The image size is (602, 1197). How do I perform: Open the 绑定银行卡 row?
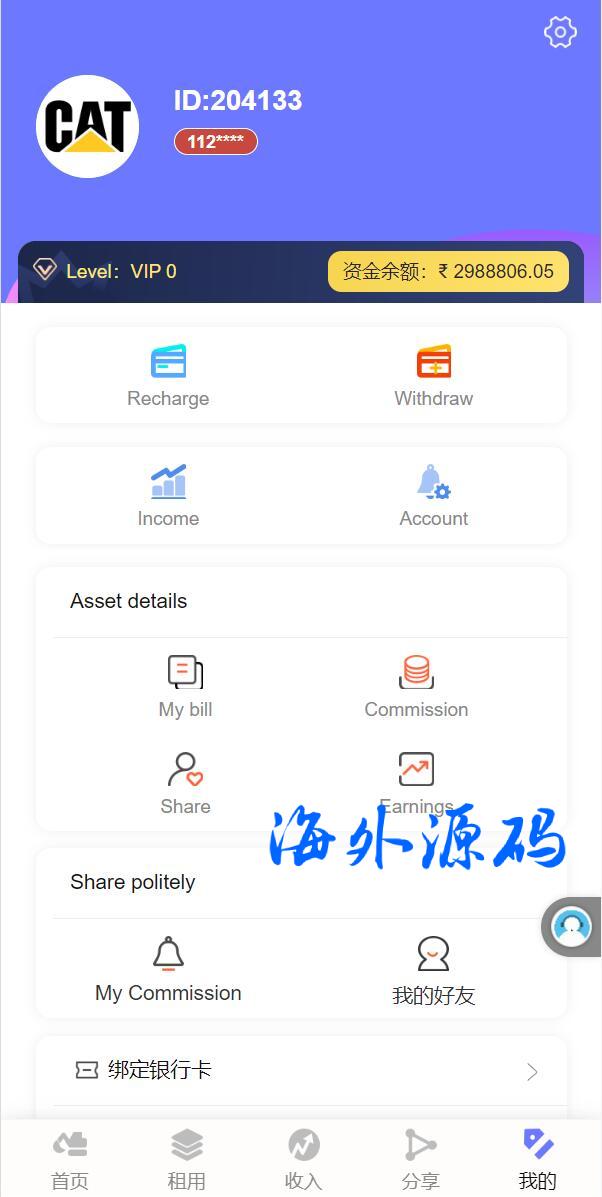(301, 1071)
